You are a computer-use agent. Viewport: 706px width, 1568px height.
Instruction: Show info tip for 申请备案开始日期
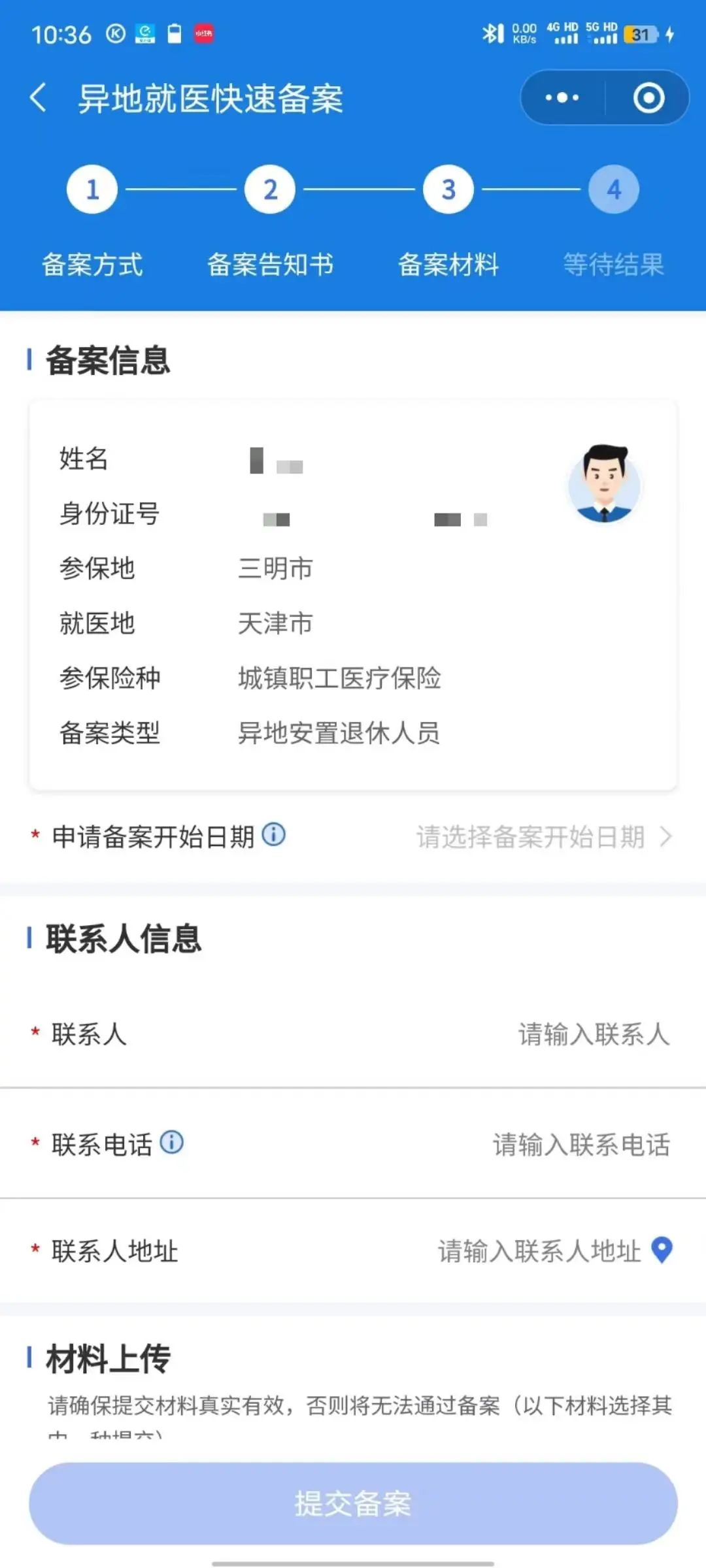click(x=274, y=834)
